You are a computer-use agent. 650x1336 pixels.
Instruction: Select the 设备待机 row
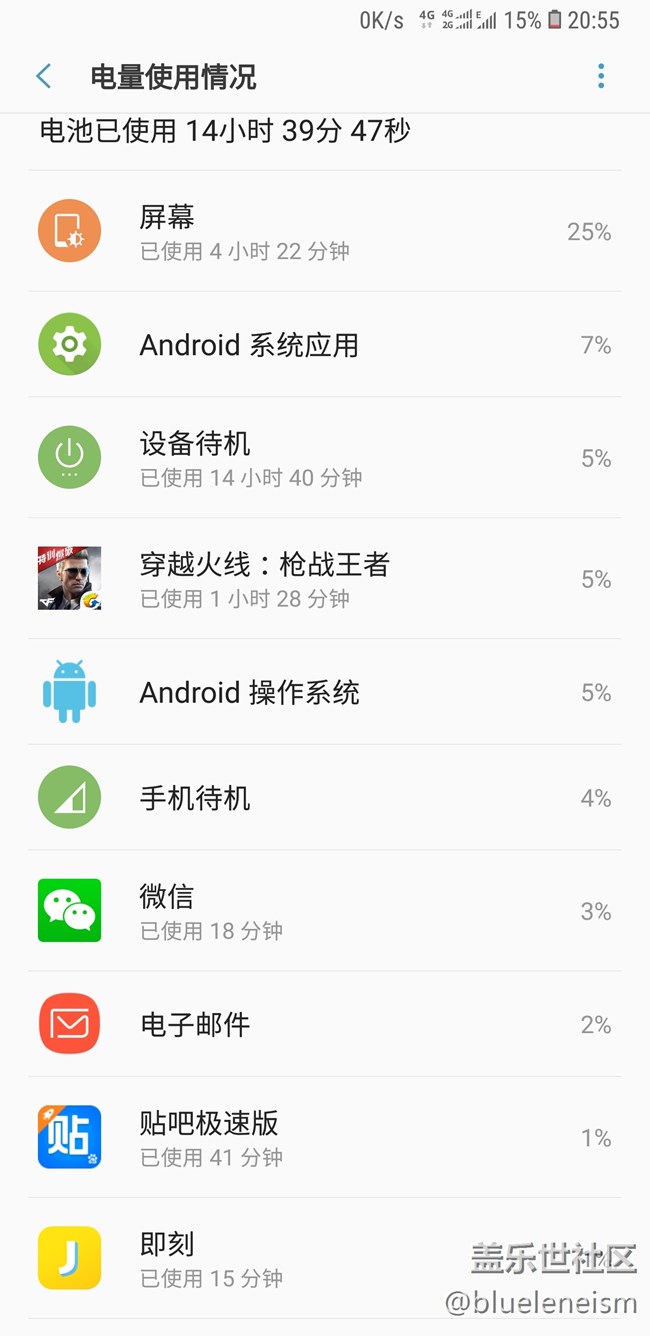[x=324, y=458]
